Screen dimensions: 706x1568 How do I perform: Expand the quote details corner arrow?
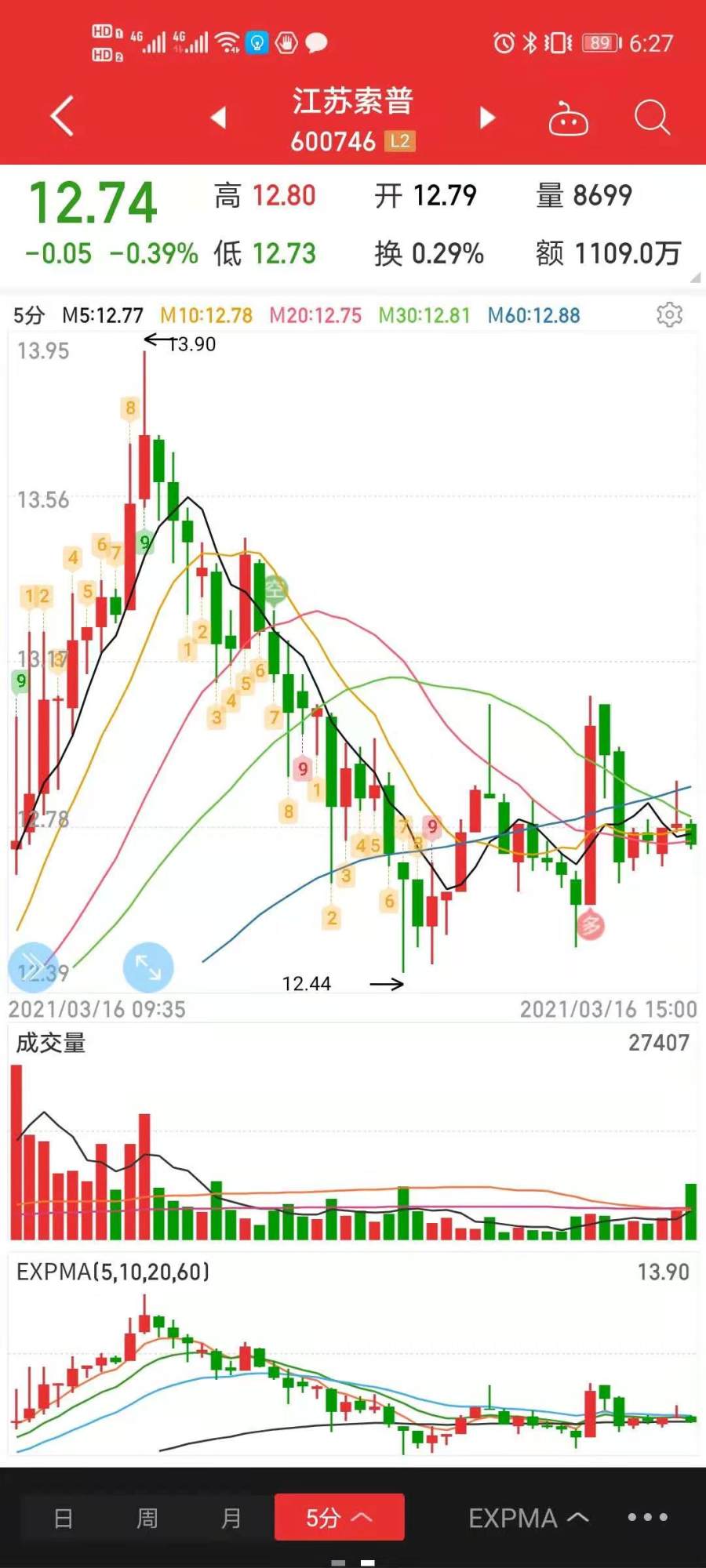[x=695, y=278]
